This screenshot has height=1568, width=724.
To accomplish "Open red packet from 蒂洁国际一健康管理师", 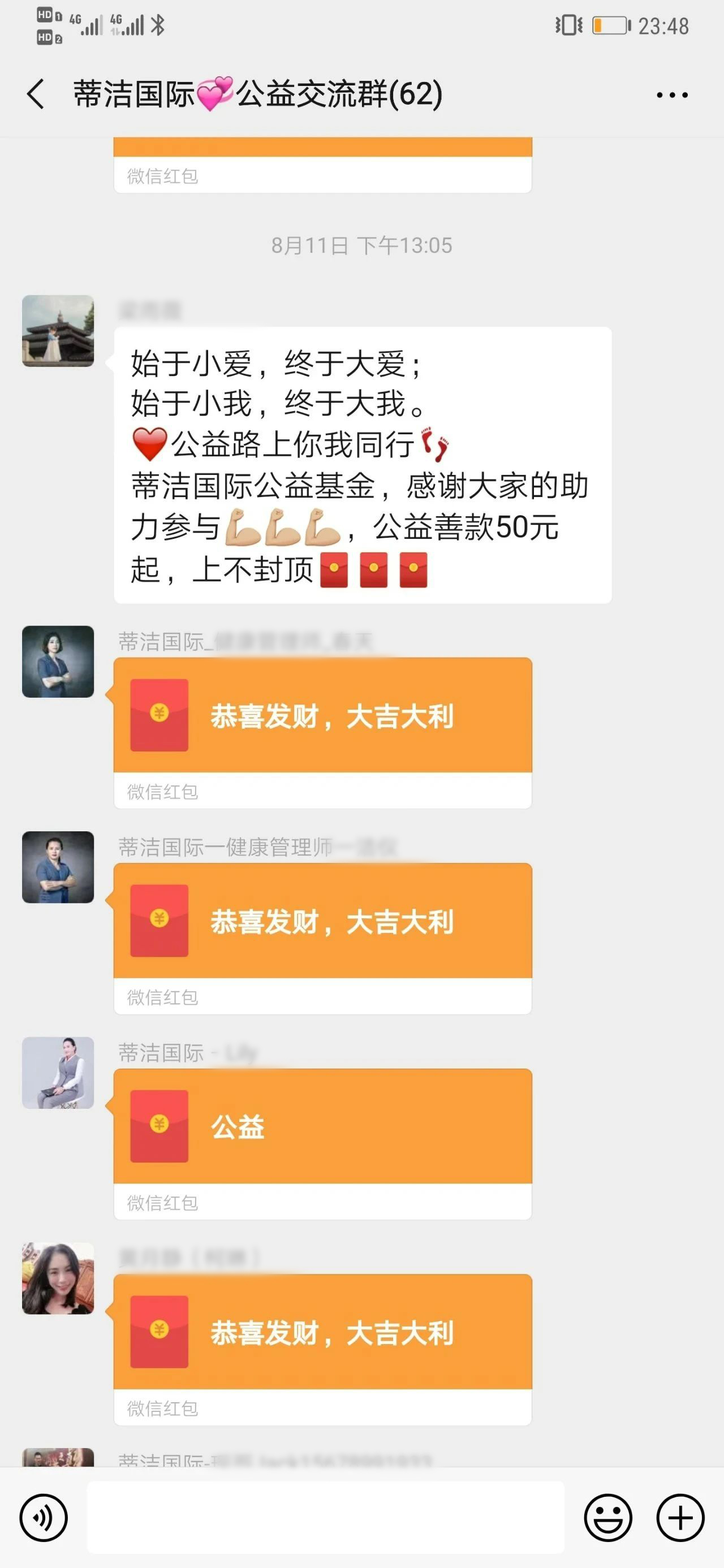I will point(323,938).
